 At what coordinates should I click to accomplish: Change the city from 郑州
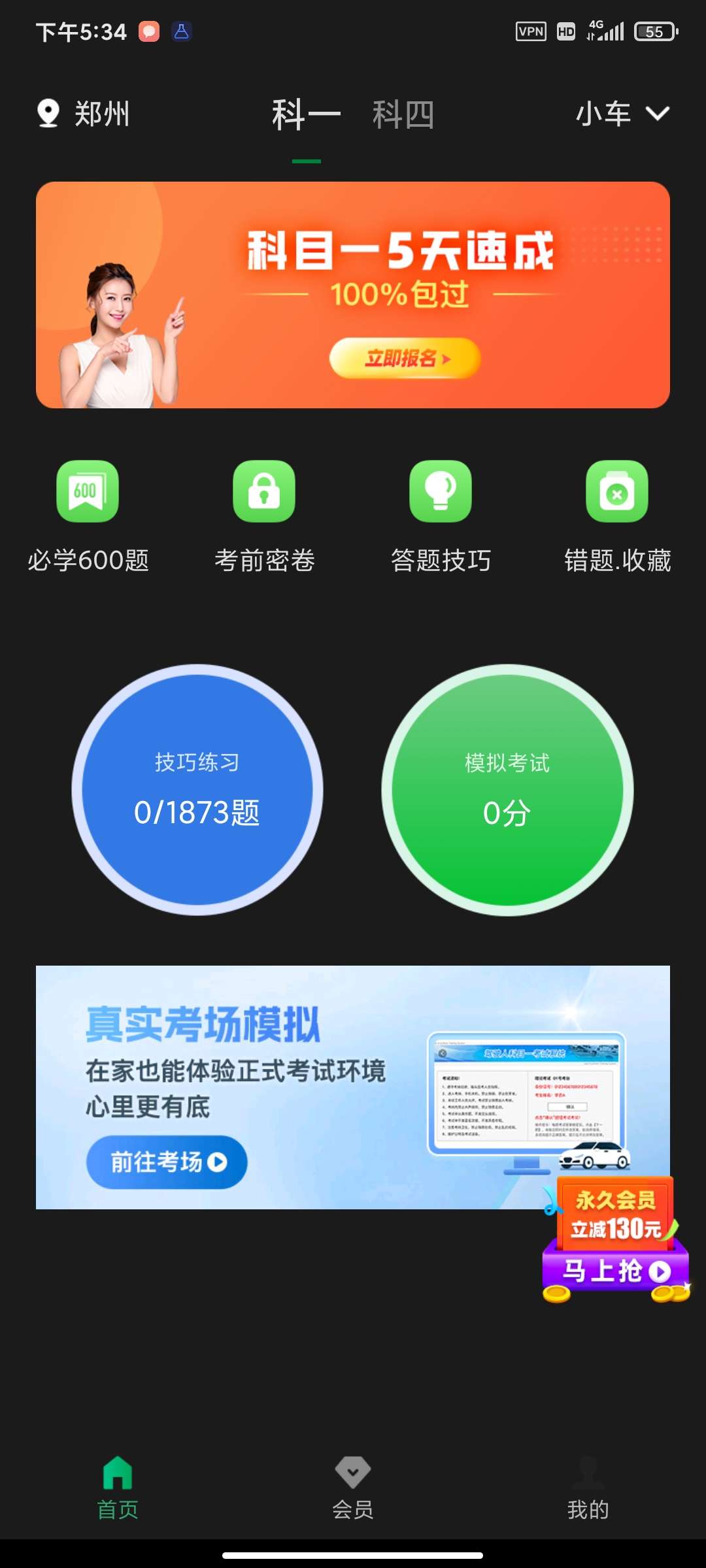[x=84, y=114]
